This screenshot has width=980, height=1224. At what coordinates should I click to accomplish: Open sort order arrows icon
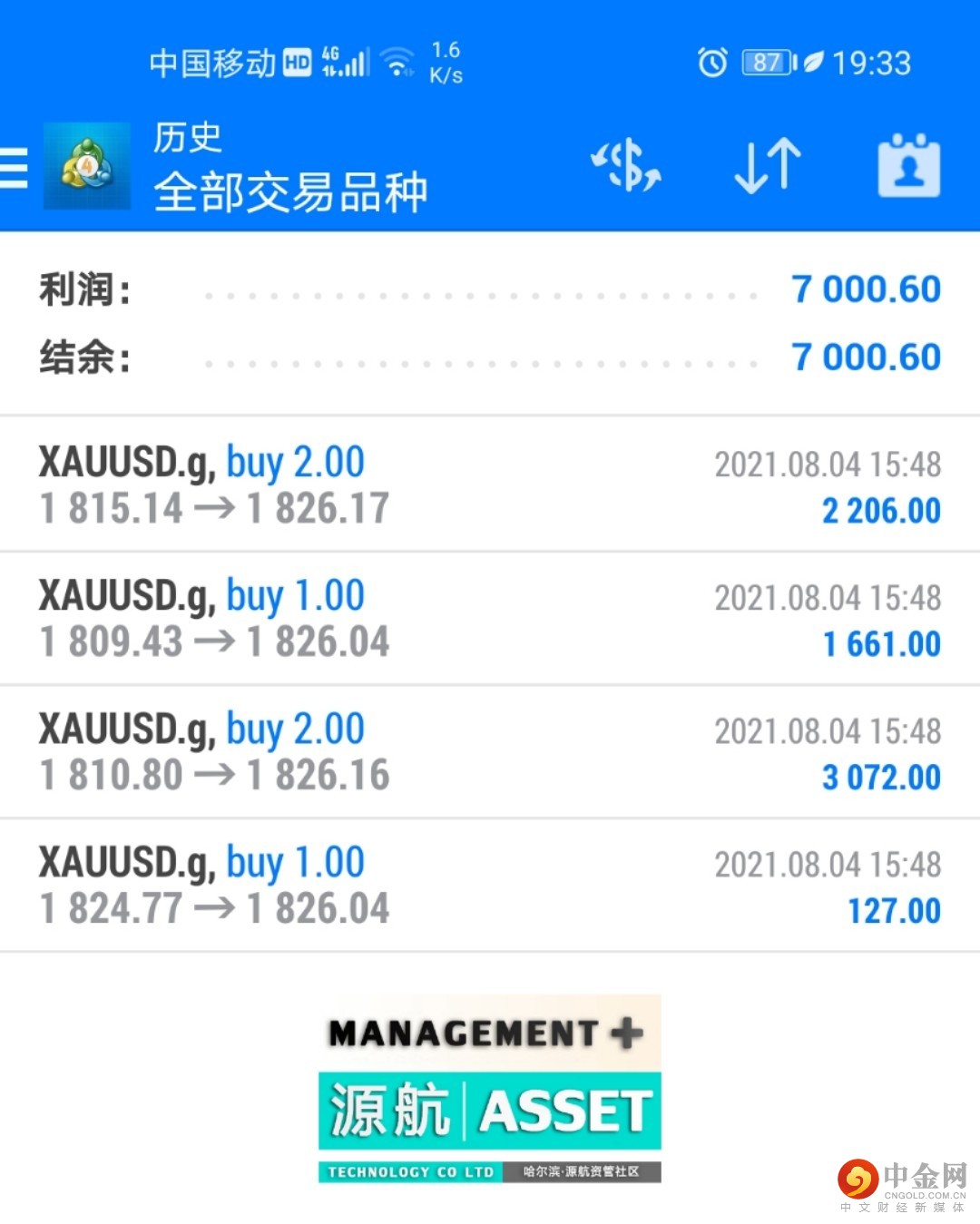767,166
